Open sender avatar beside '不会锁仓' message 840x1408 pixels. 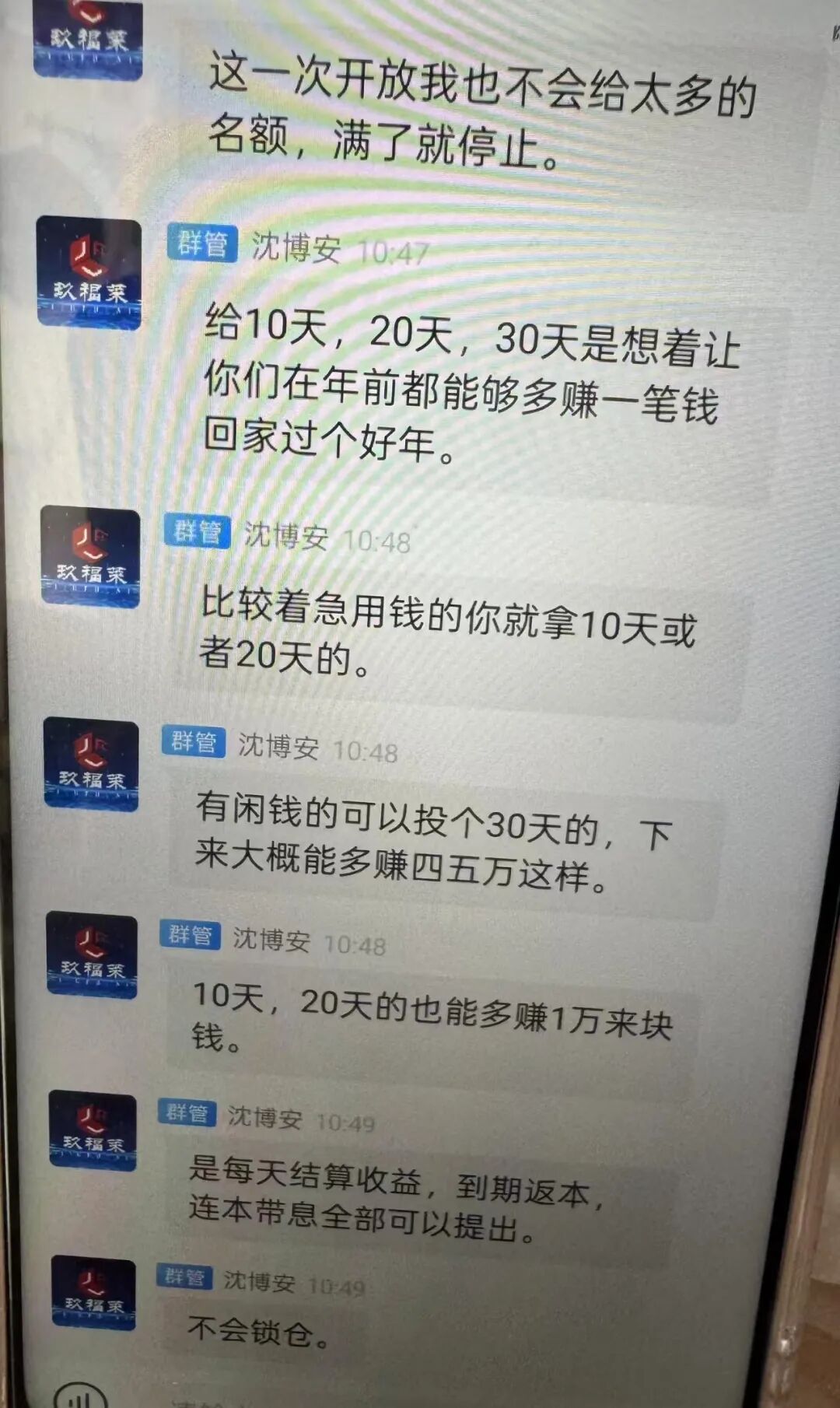tap(93, 1295)
